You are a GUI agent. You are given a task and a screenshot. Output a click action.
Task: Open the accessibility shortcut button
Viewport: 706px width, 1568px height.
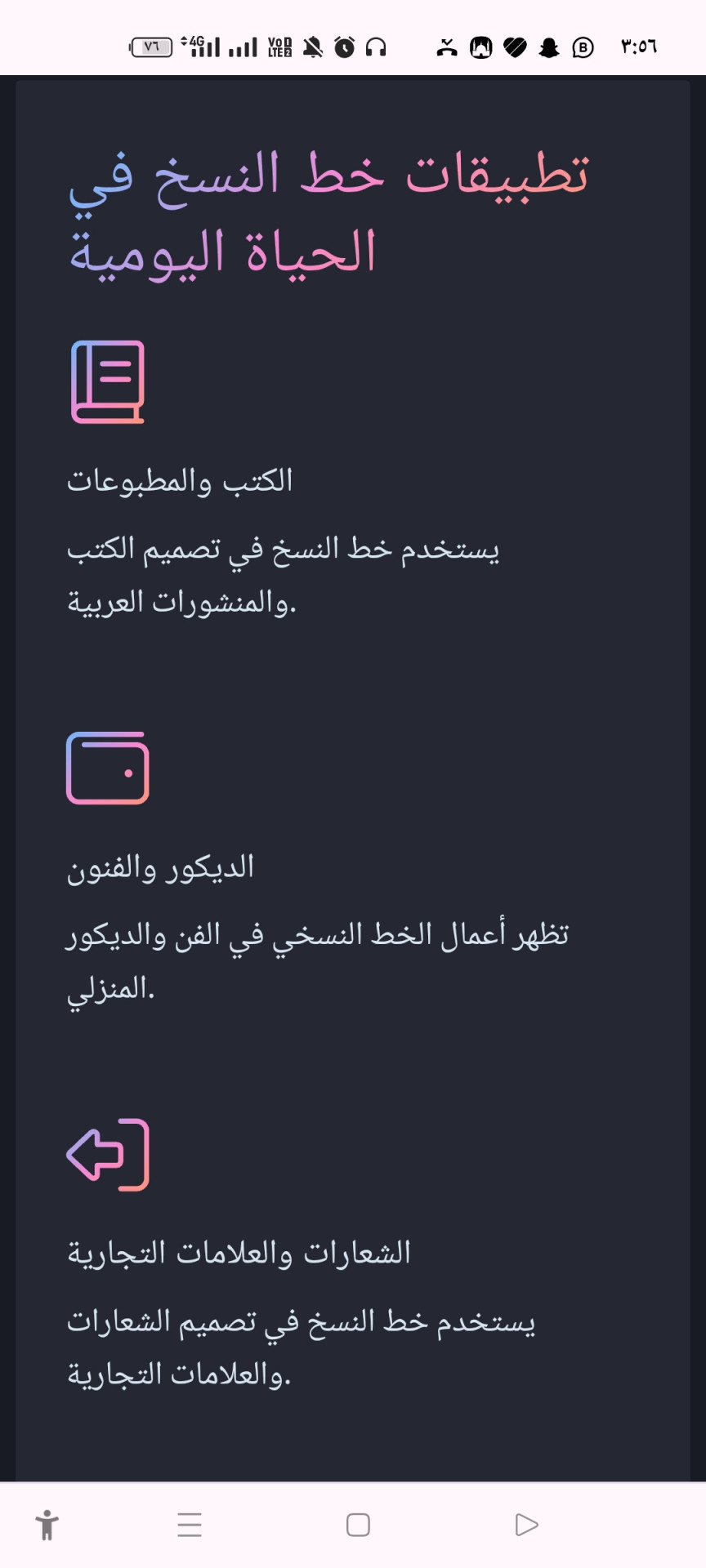(x=47, y=1525)
